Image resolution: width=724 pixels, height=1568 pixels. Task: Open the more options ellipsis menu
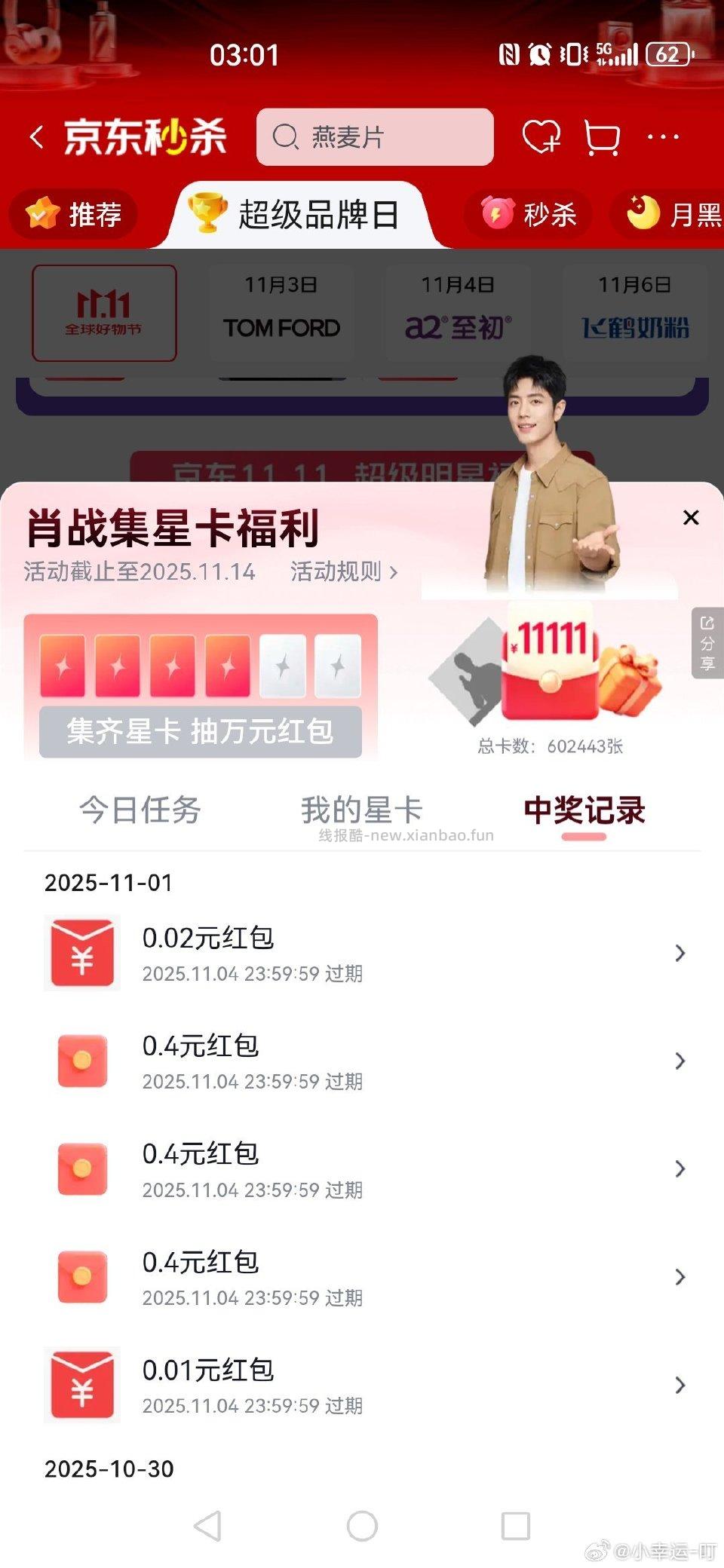point(664,136)
